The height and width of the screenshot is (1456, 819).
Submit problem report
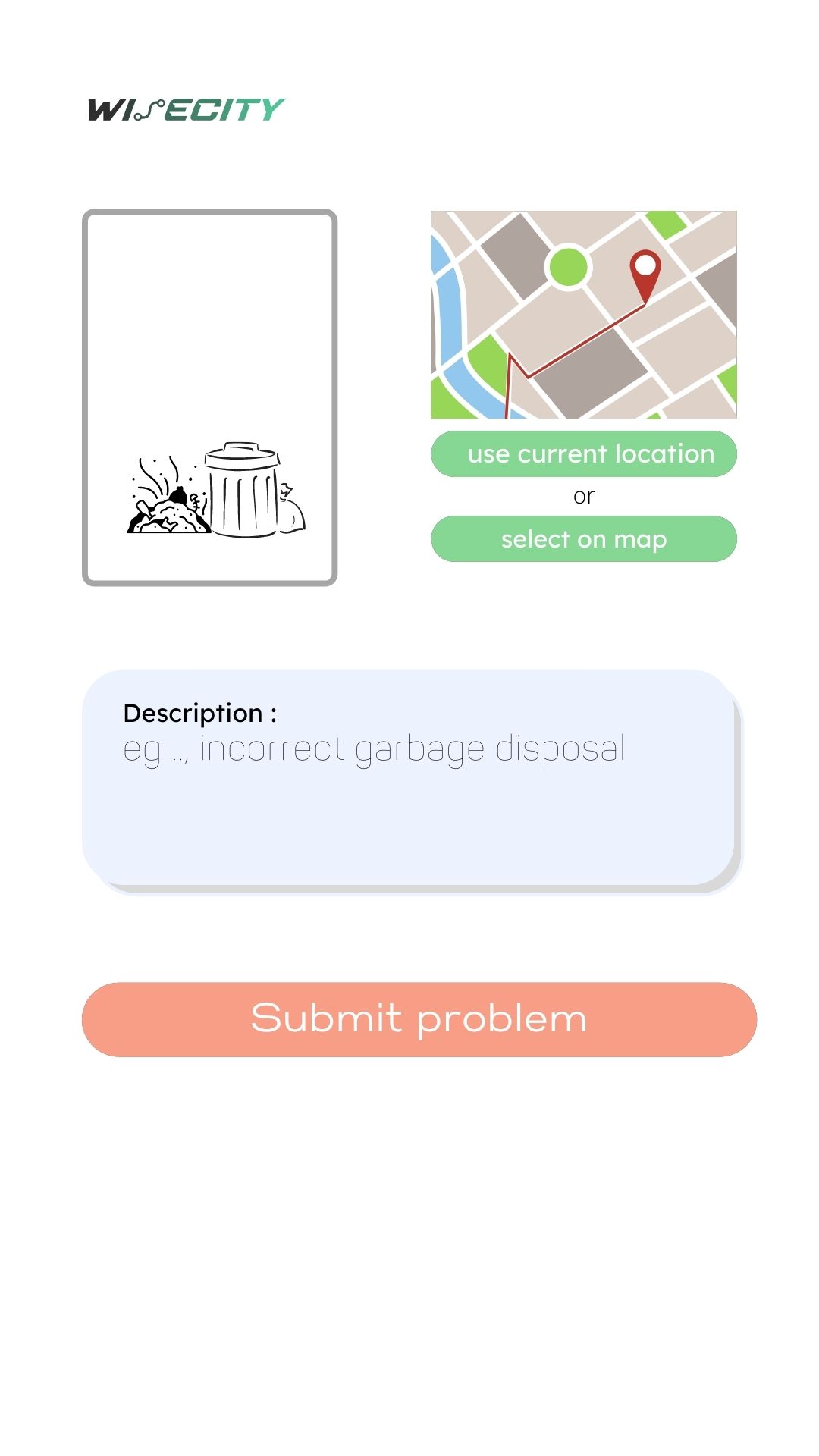[419, 1019]
